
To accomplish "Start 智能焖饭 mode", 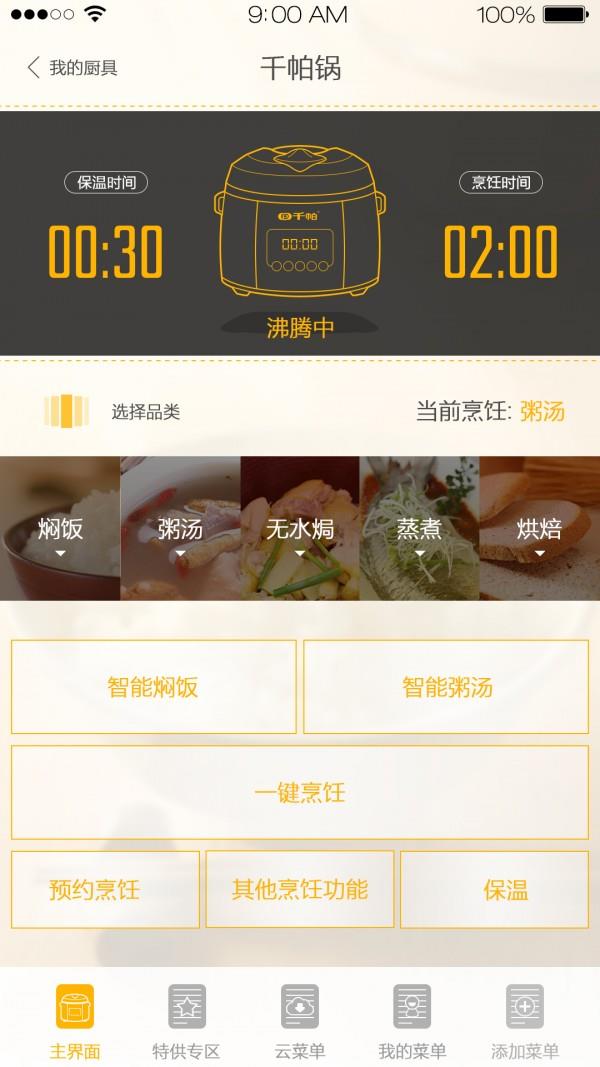I will 153,687.
